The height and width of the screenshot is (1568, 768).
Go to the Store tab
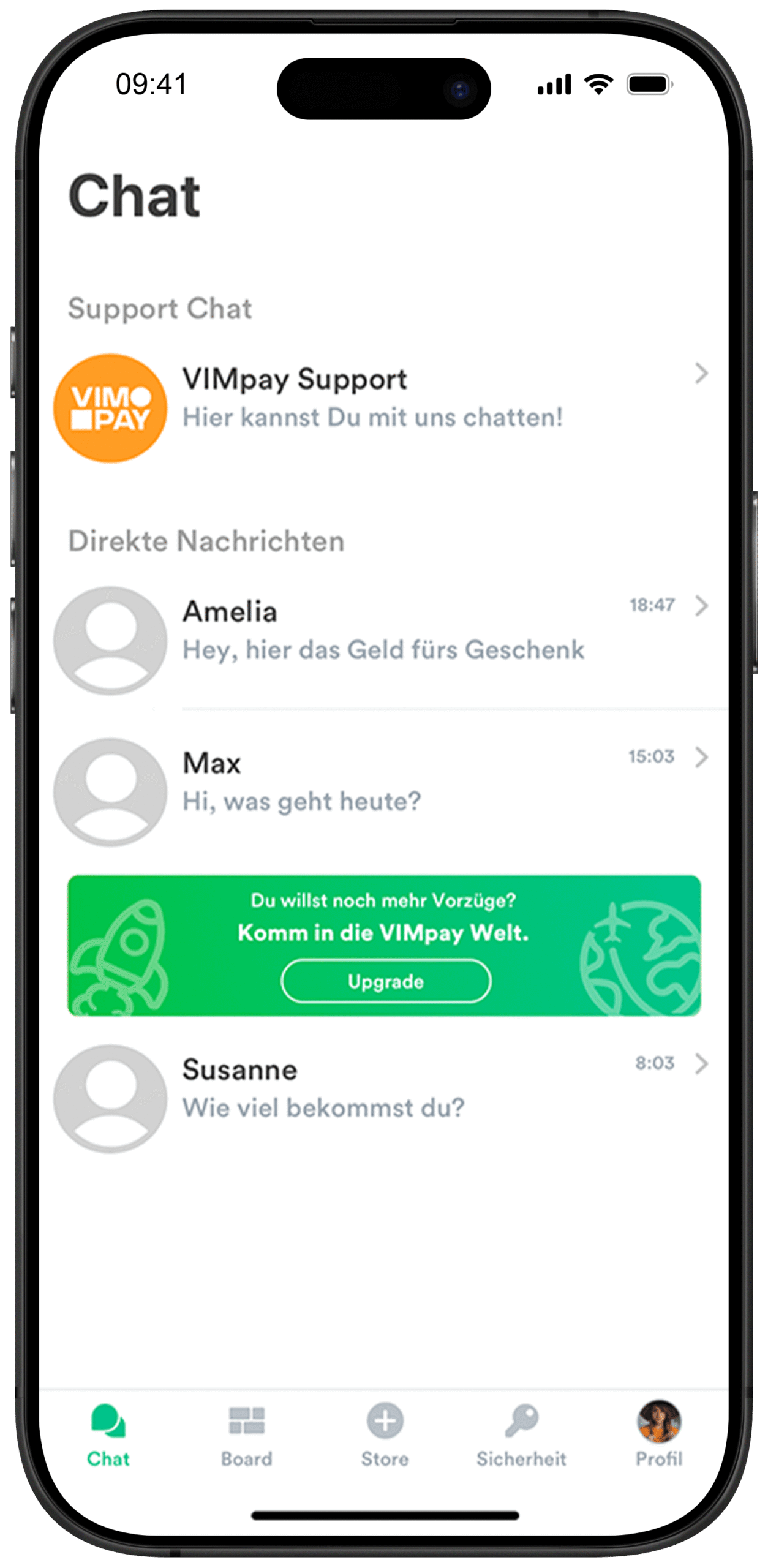click(385, 1434)
